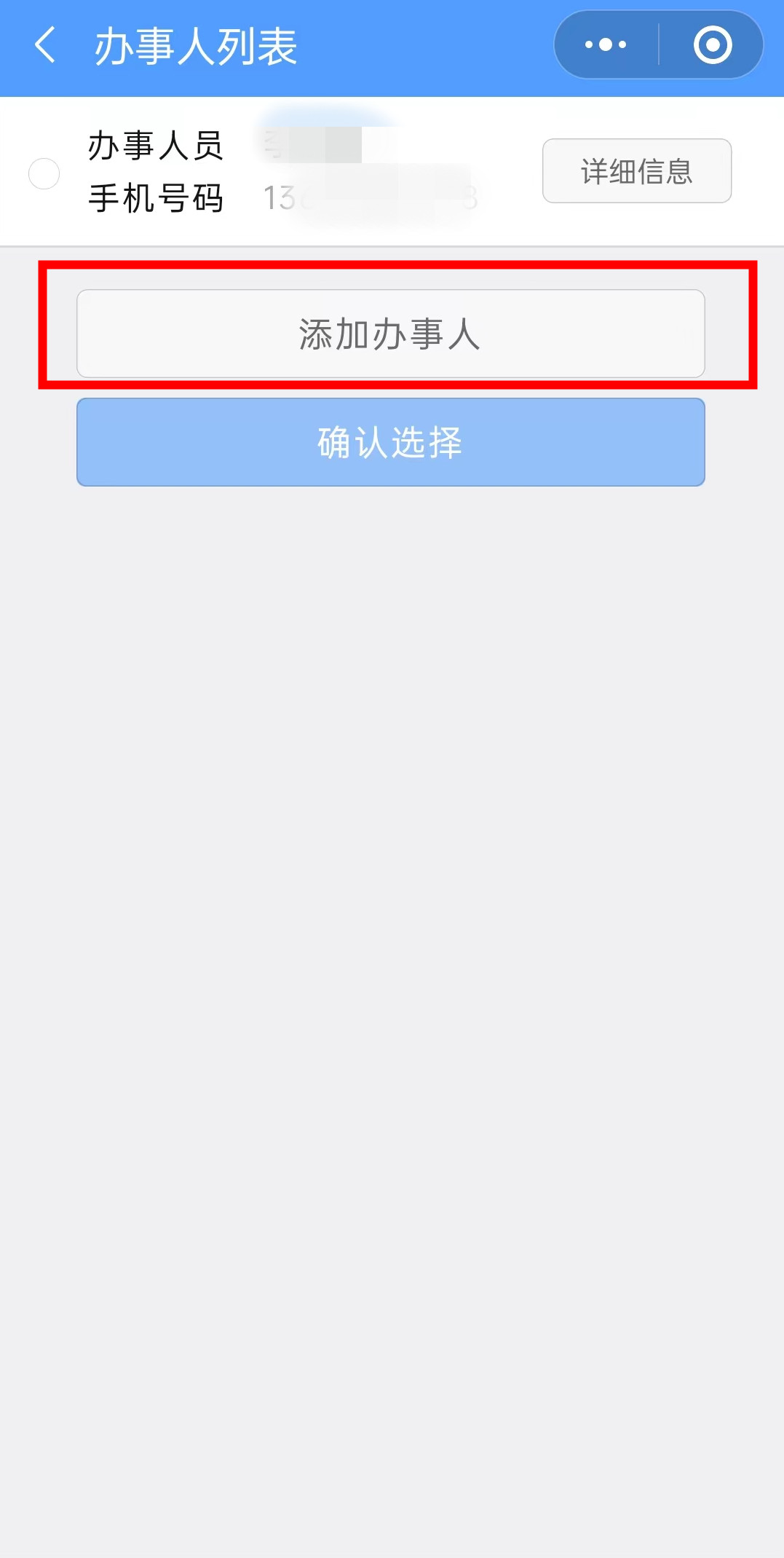Screen dimensions: 784x1558
Task: Confirm with the blue 确认选择 button
Action: [x=391, y=441]
